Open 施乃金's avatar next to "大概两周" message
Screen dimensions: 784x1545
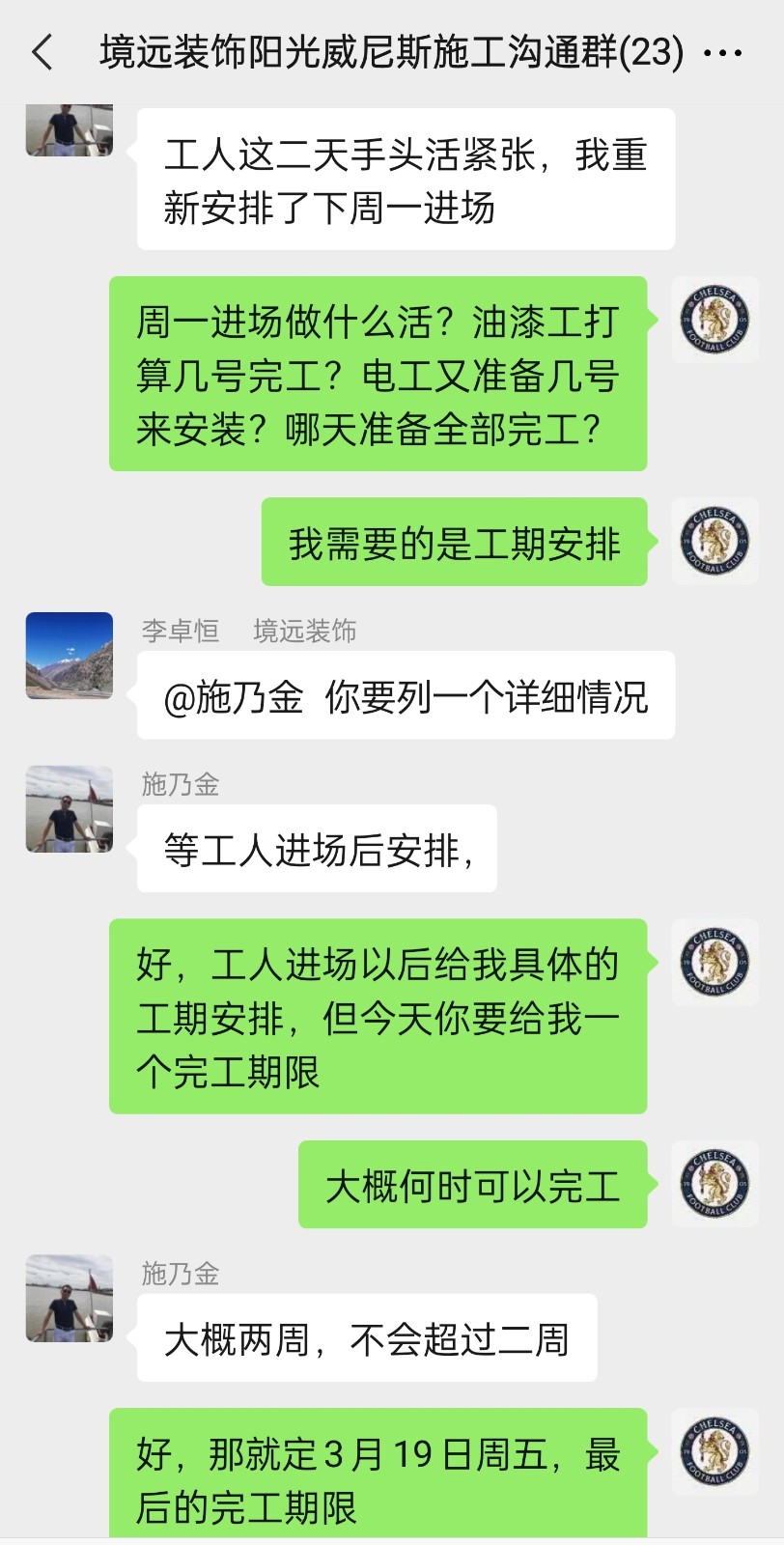(x=70, y=1299)
